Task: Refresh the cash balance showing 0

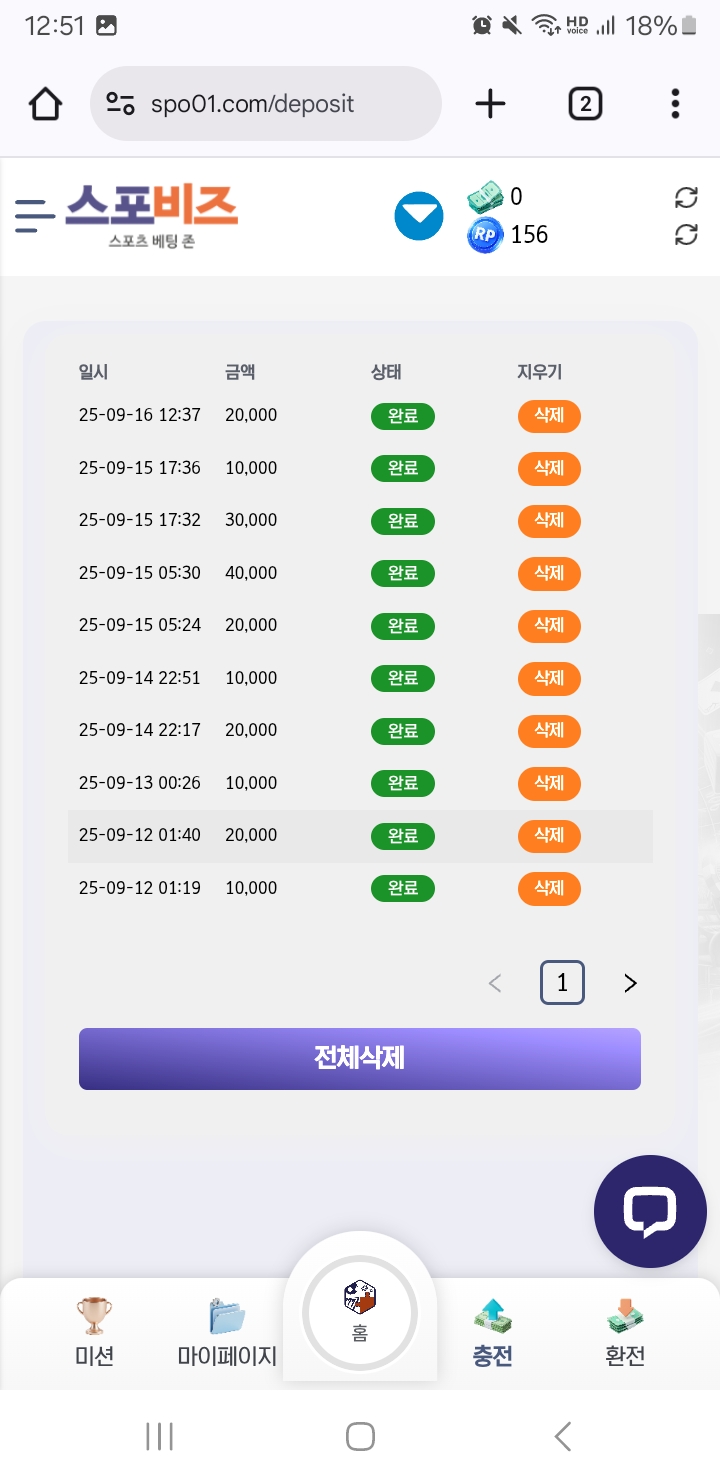Action: tap(686, 197)
